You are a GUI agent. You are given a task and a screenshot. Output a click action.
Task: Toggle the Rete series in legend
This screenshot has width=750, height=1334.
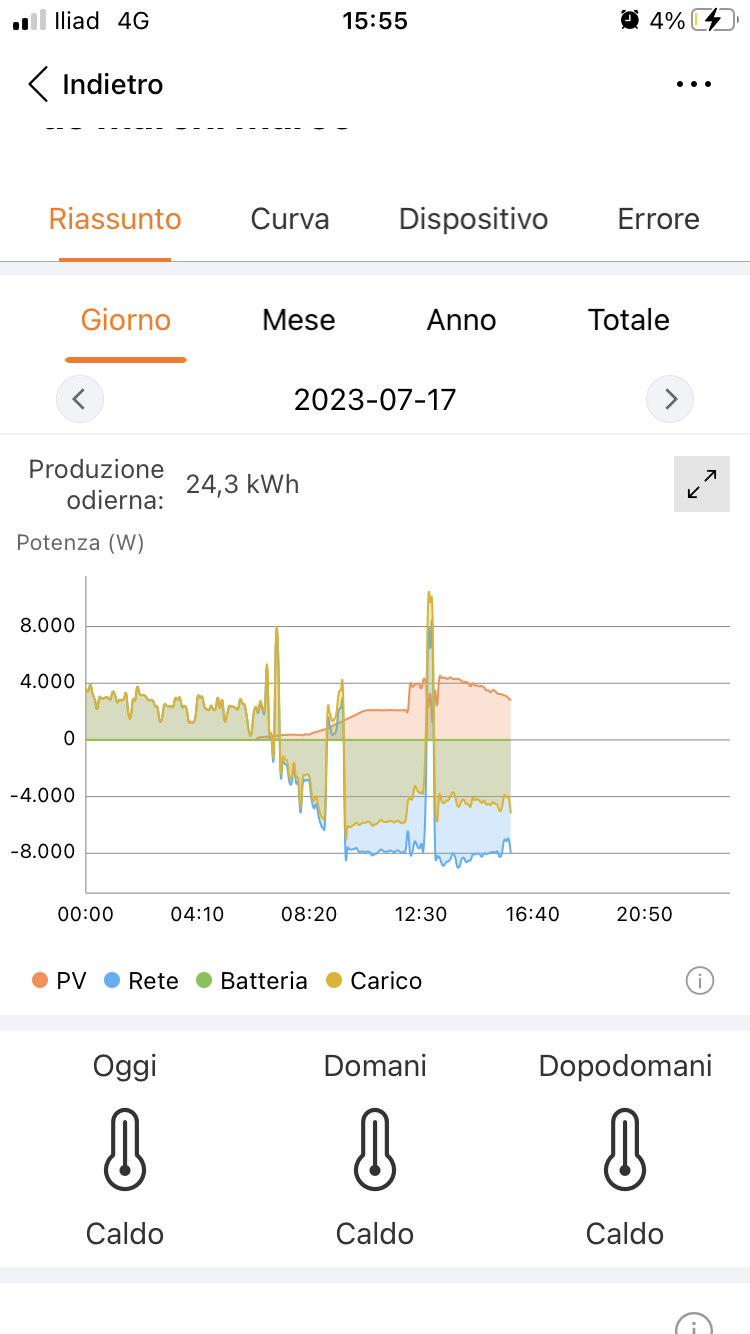(141, 981)
